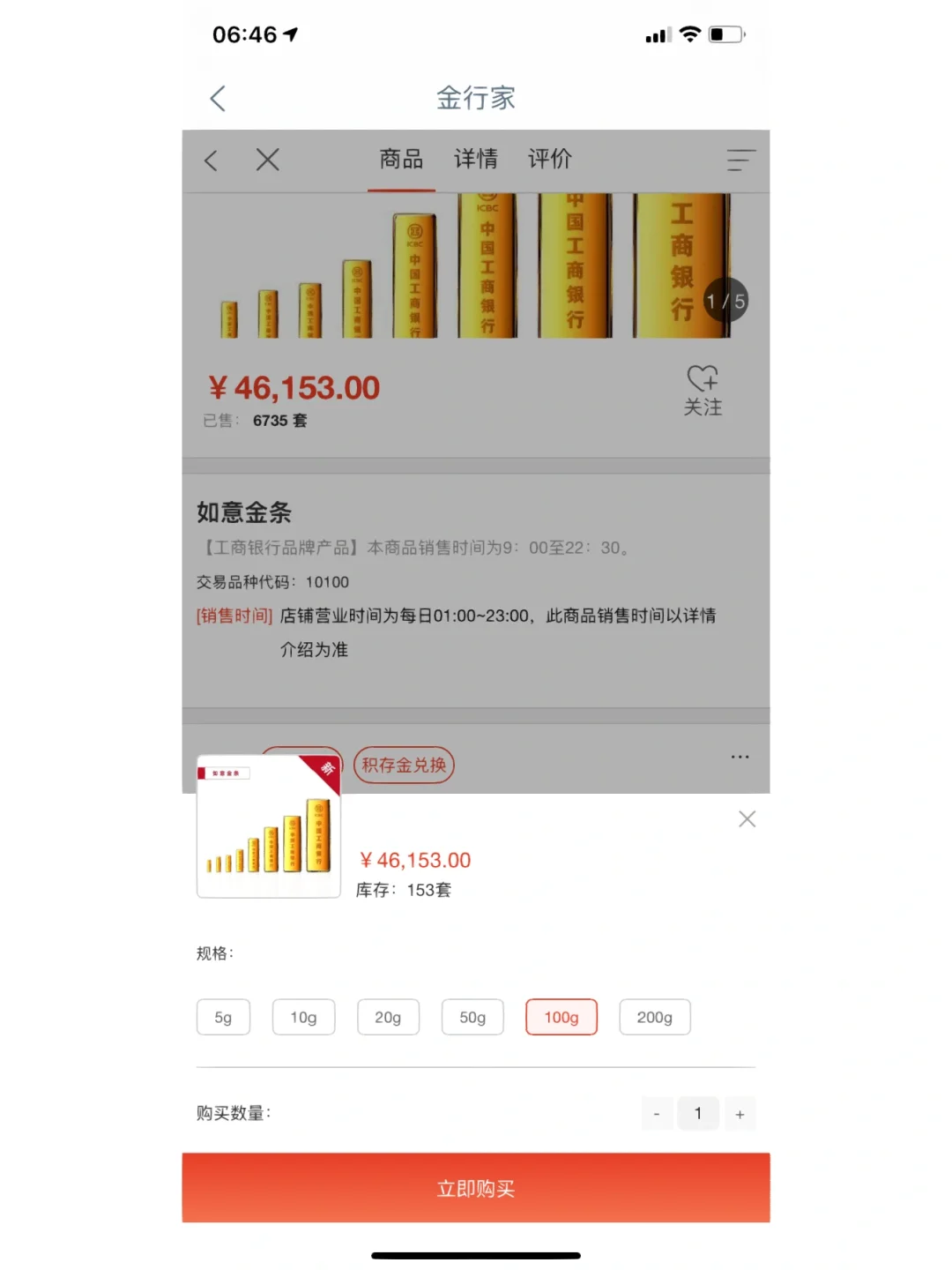Screen dimensions: 952x1270
Task: Select the 商品 tab
Action: point(401,159)
